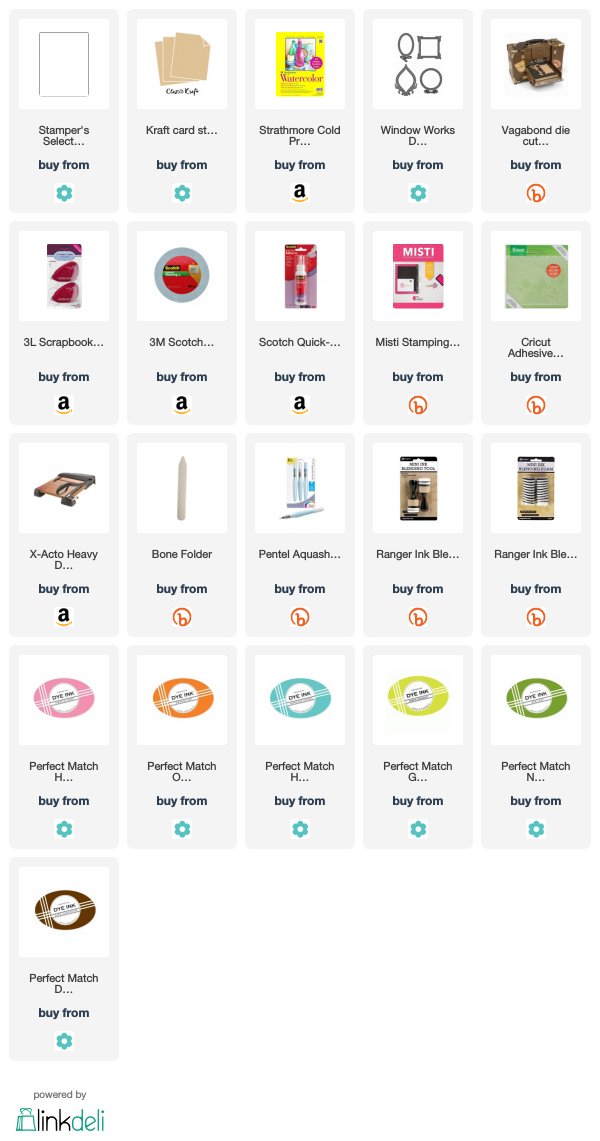Open the Scotch Quick-dry glue card
Screen dimensions: 600x1141
(300, 322)
